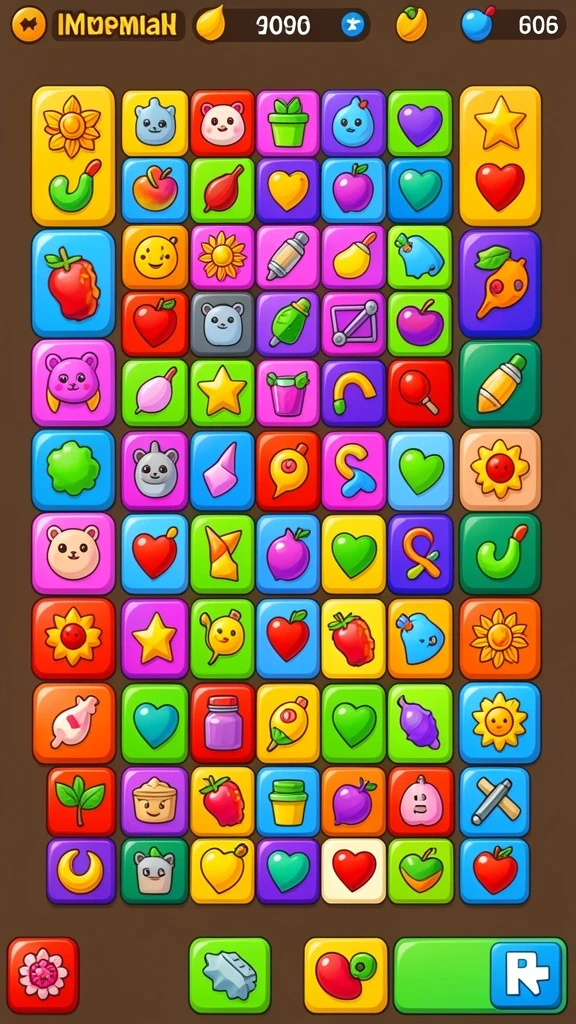This screenshot has height=1024, width=576.
Task: Select the crossed tools on the blue tile
Action: 494,801
